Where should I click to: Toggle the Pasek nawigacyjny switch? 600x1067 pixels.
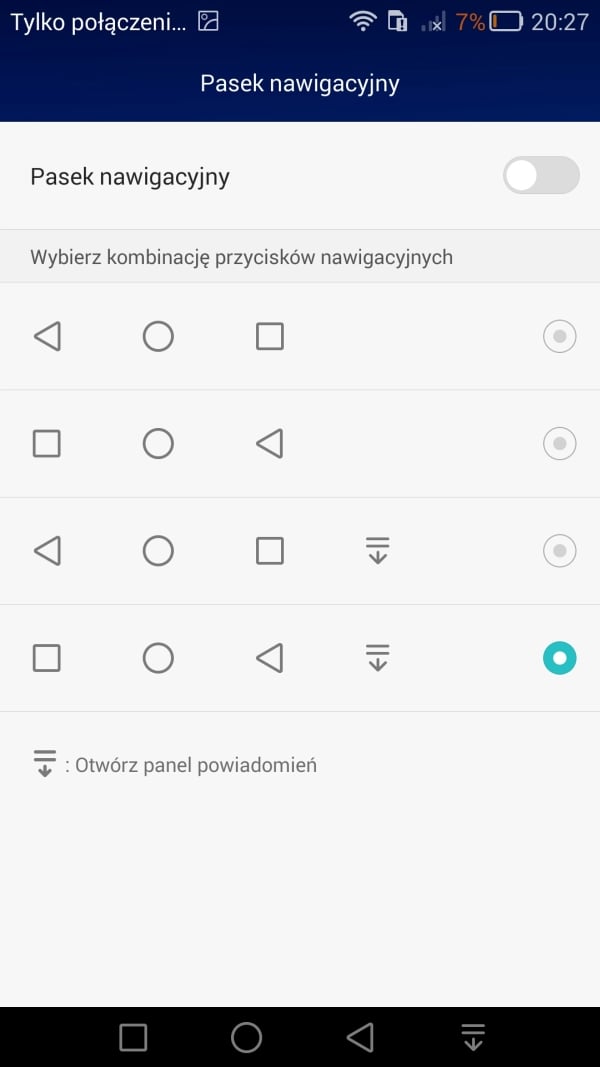[541, 176]
